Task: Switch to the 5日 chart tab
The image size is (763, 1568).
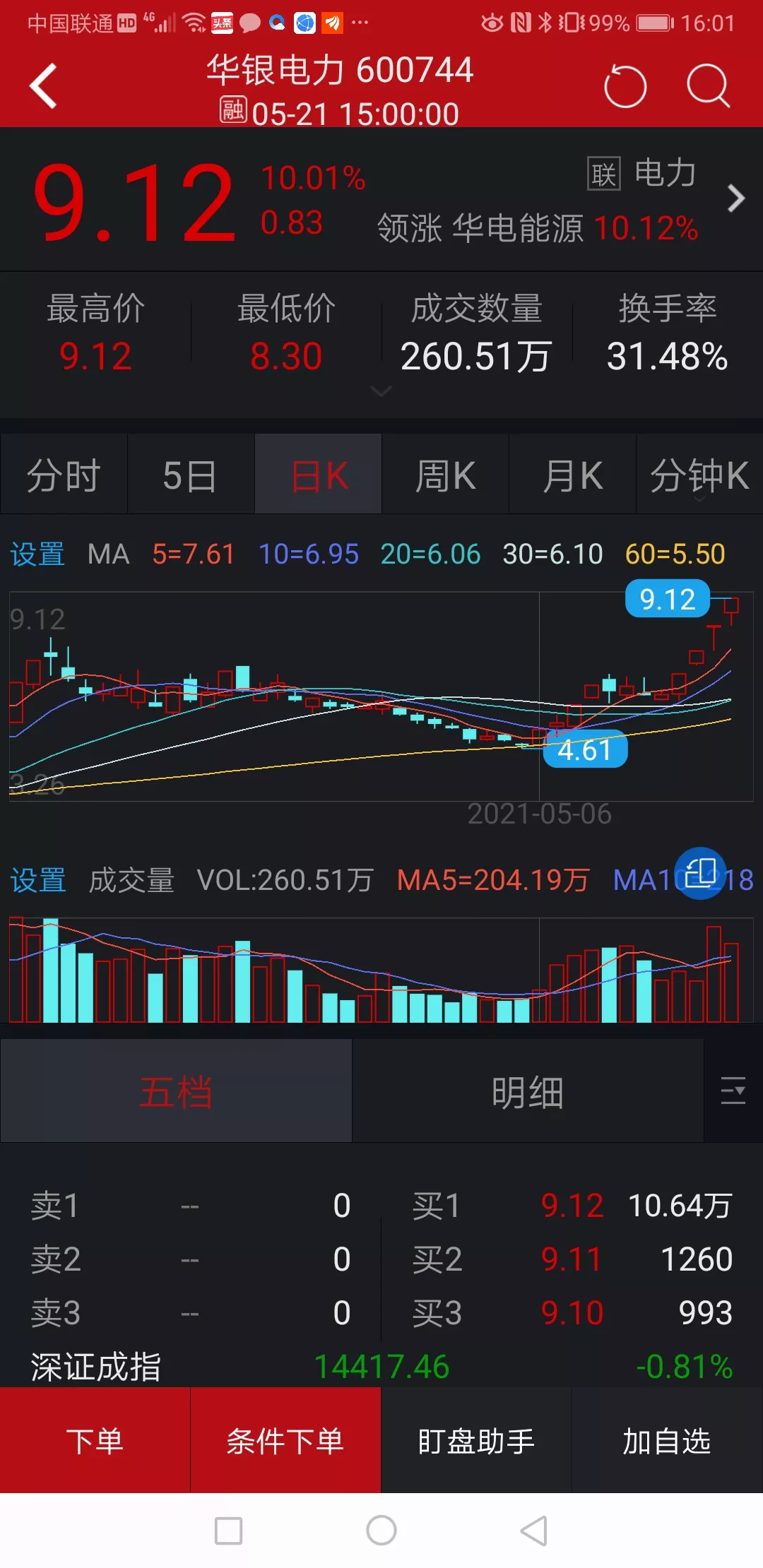Action: click(190, 475)
